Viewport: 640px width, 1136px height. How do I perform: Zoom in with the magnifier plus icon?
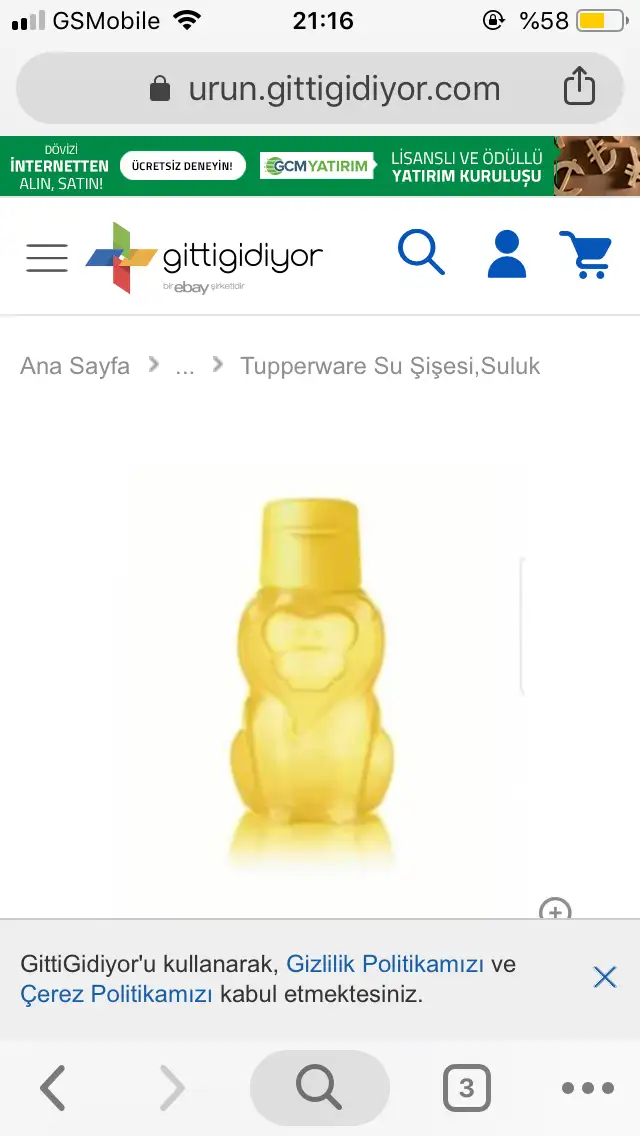click(555, 910)
